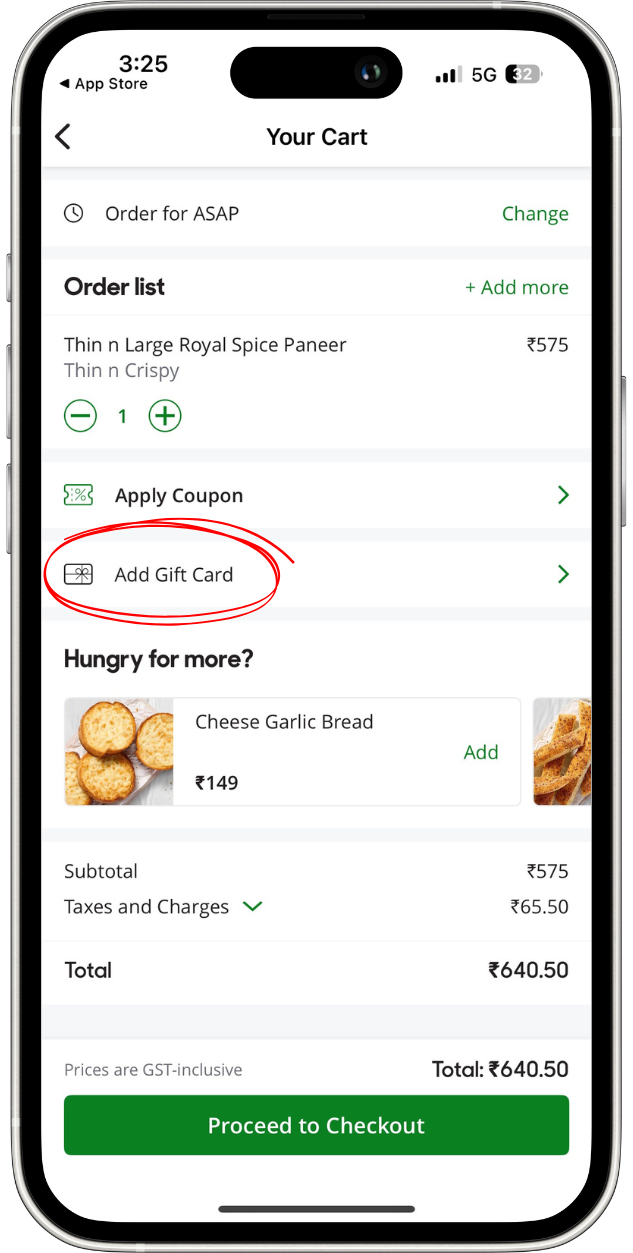Tap + Add more items
Screen dimensions: 633x1253
(x=516, y=288)
